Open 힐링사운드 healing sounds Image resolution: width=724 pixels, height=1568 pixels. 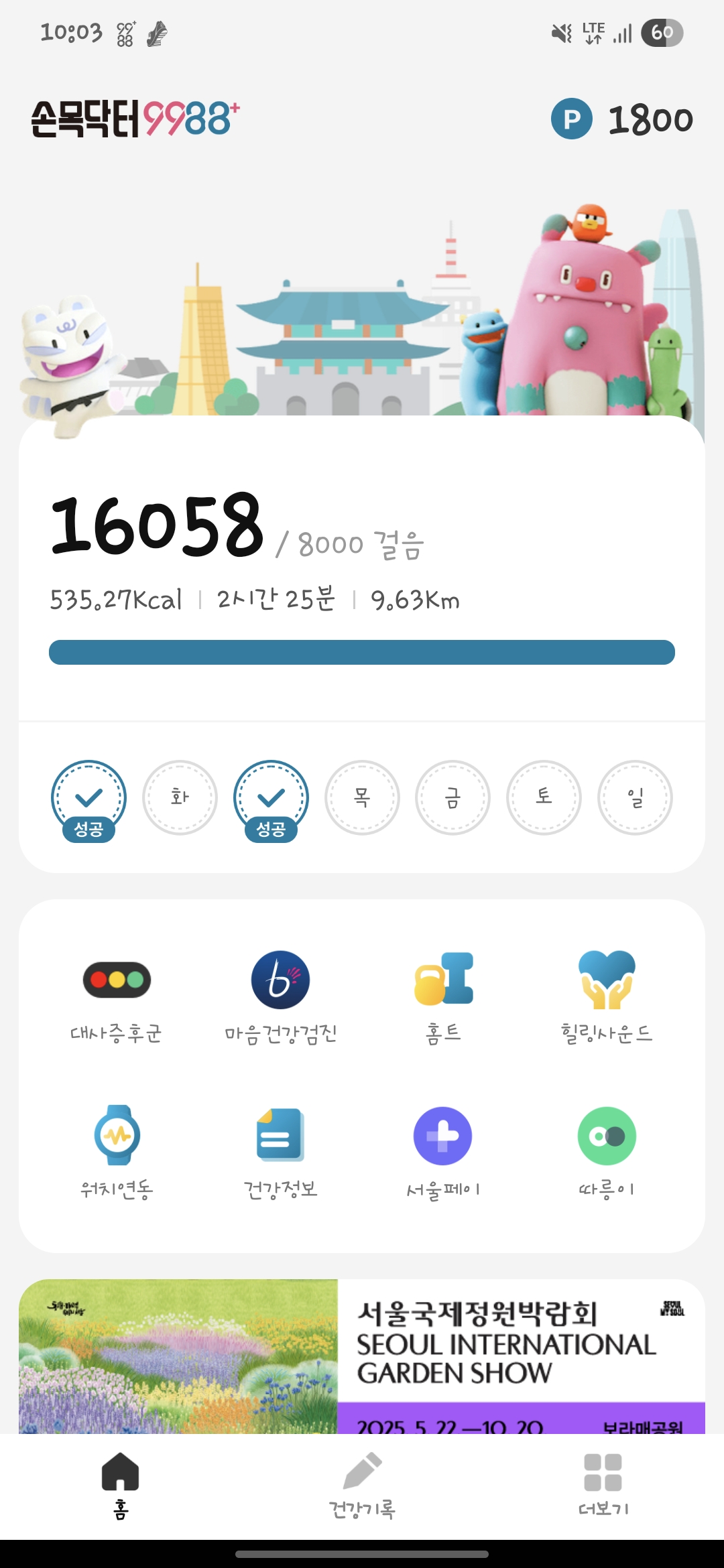[x=607, y=996]
